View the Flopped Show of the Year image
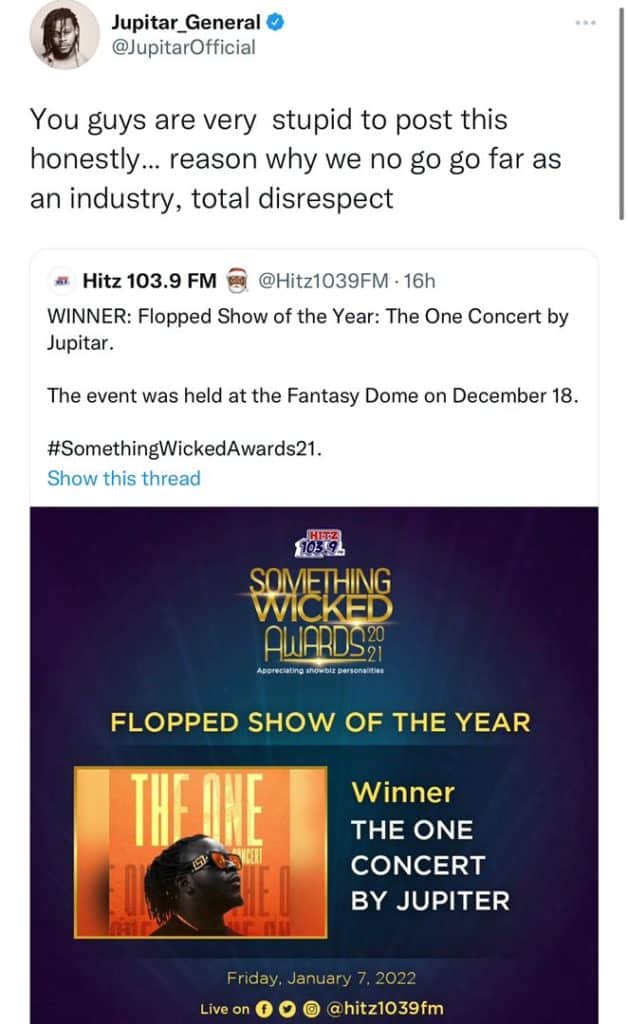This screenshot has width=628, height=1024. tap(313, 760)
